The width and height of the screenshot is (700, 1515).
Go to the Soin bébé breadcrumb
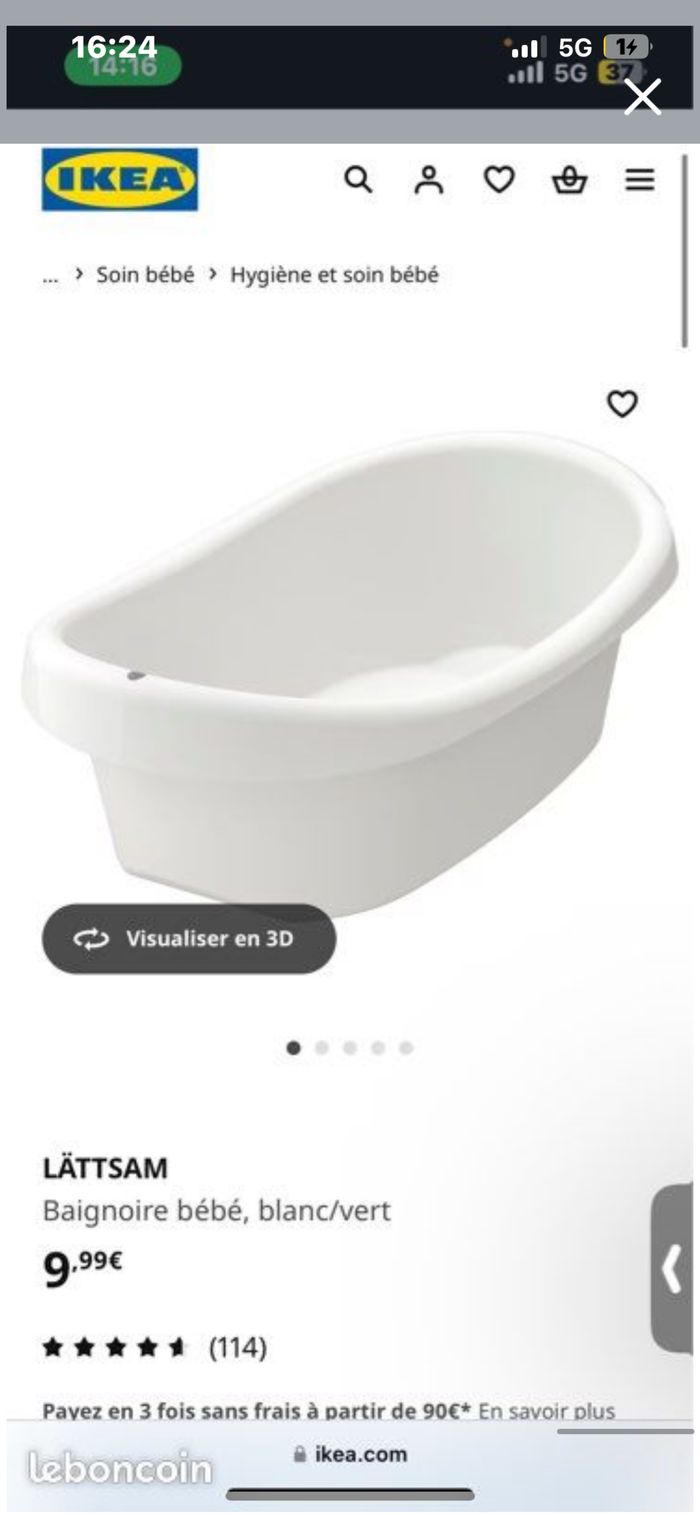click(x=145, y=275)
